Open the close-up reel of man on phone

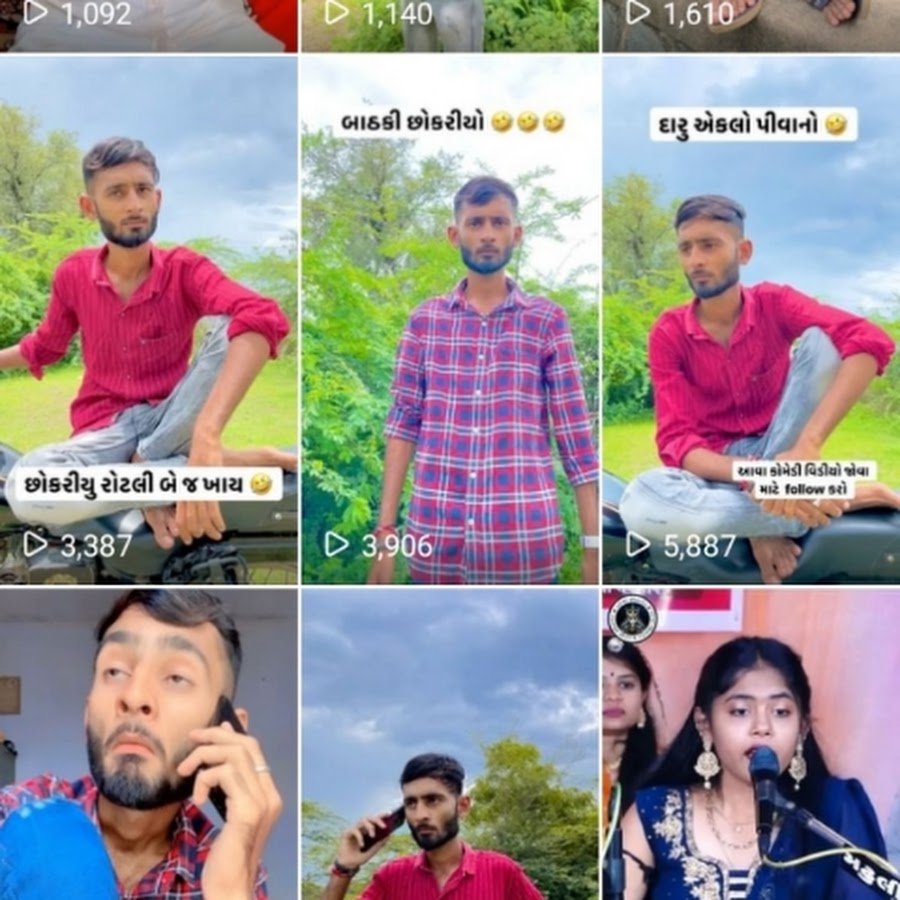tap(148, 745)
